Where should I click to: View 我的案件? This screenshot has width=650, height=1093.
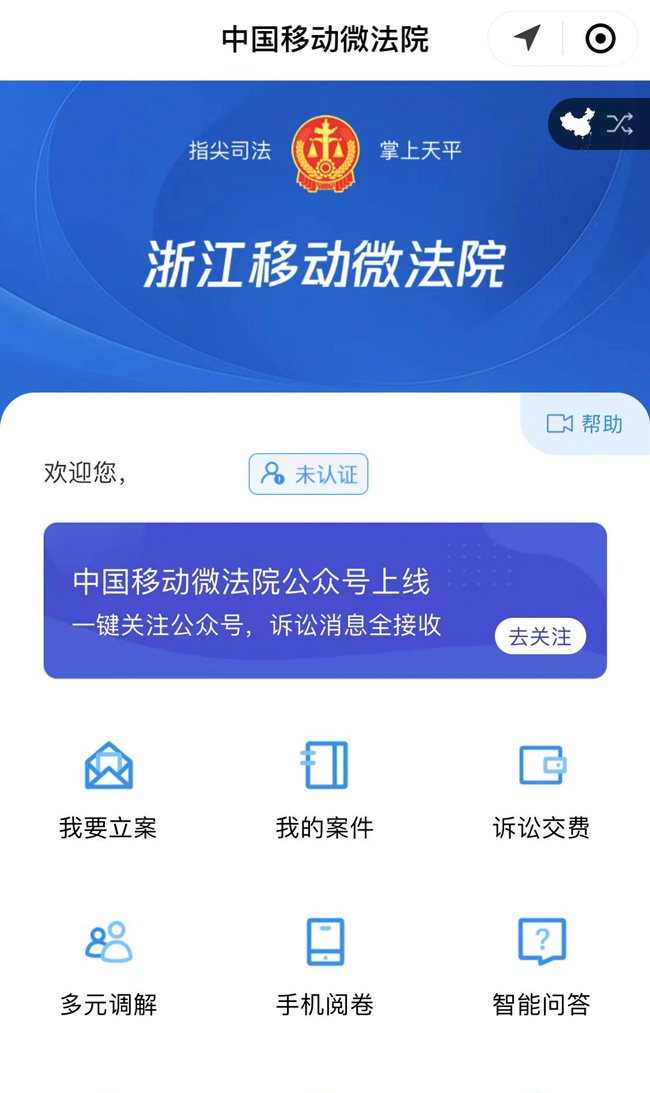tap(325, 790)
